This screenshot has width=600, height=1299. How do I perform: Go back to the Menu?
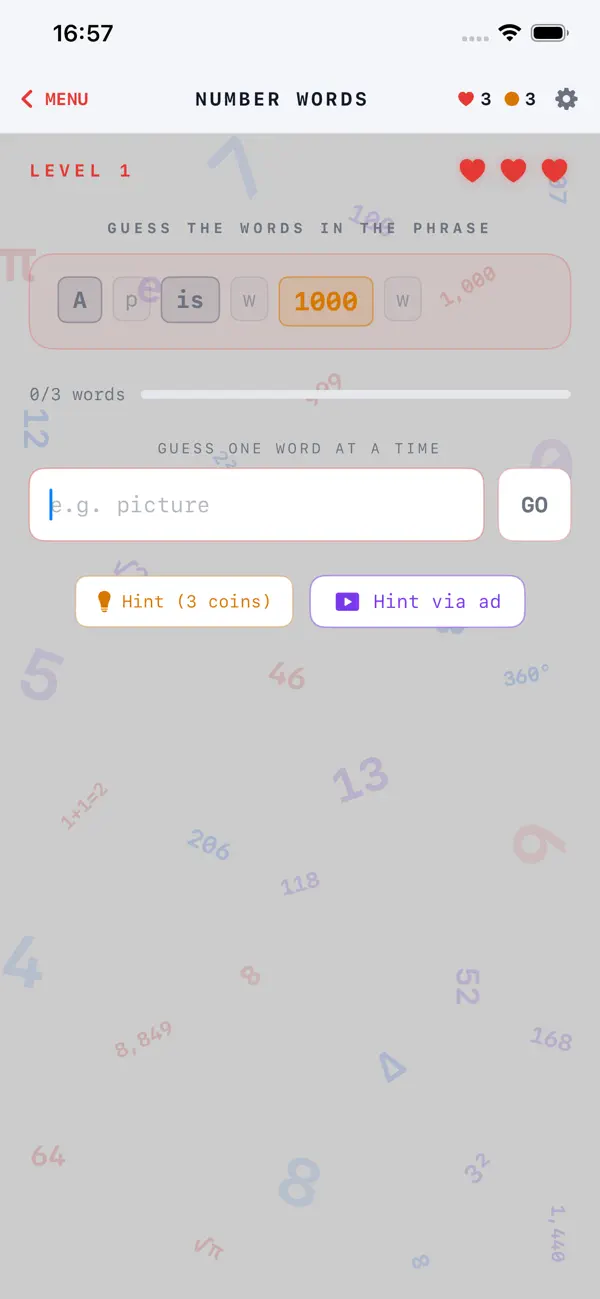coord(55,99)
